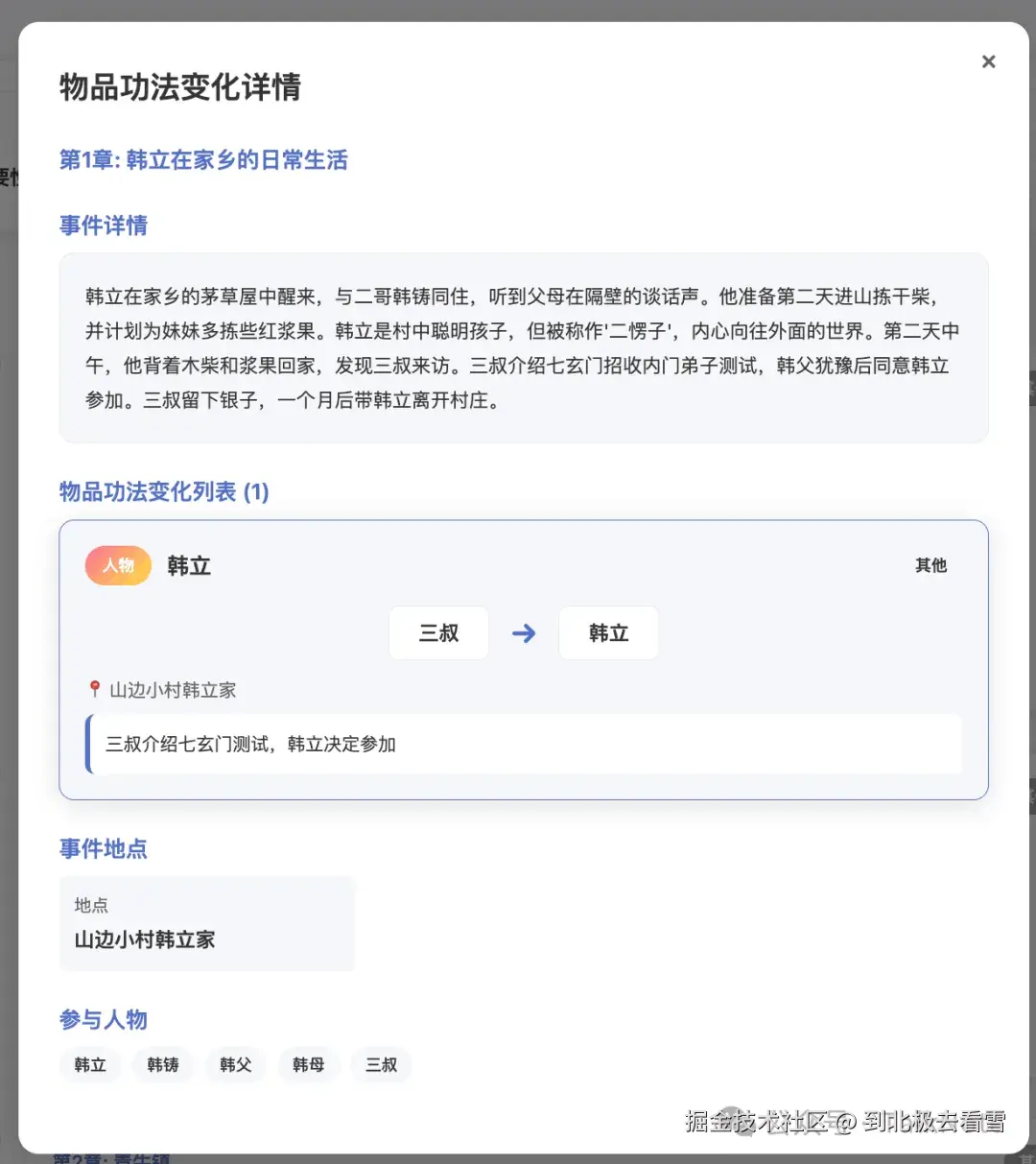
Task: Click the 韩立 target button
Action: pyautogui.click(x=608, y=632)
